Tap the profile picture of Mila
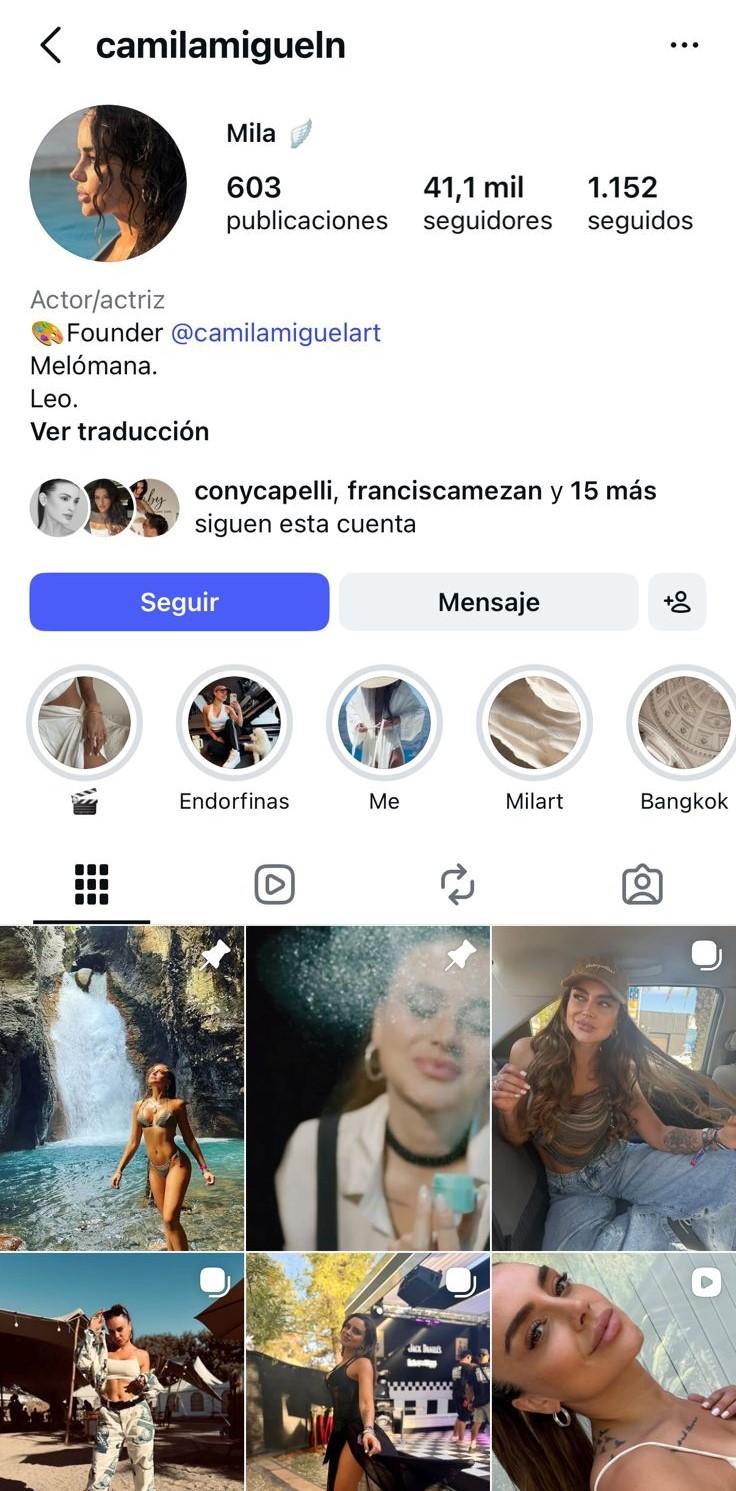Screen dimensions: 736x1491 [x=109, y=183]
